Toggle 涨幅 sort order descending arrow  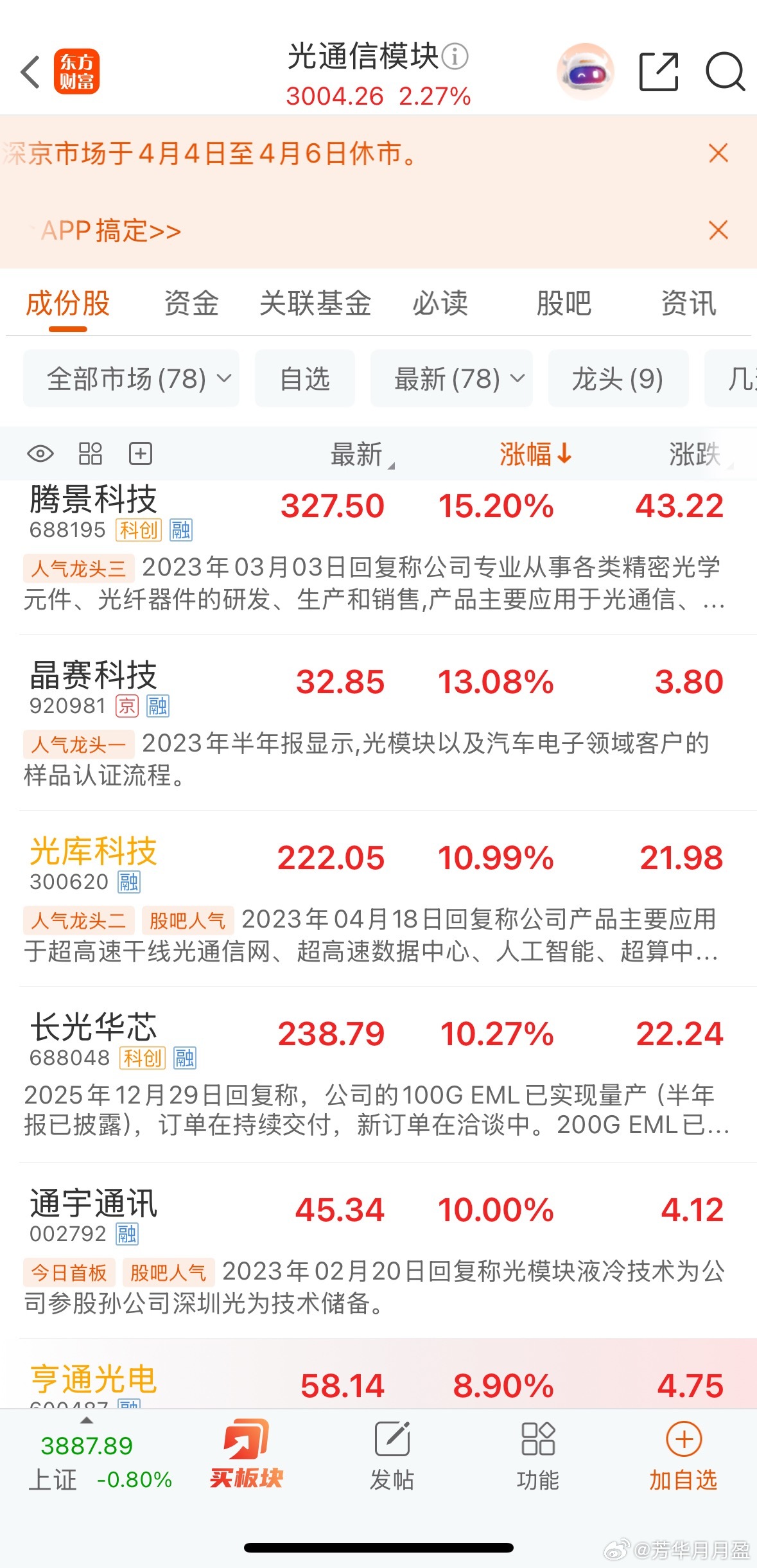(536, 454)
